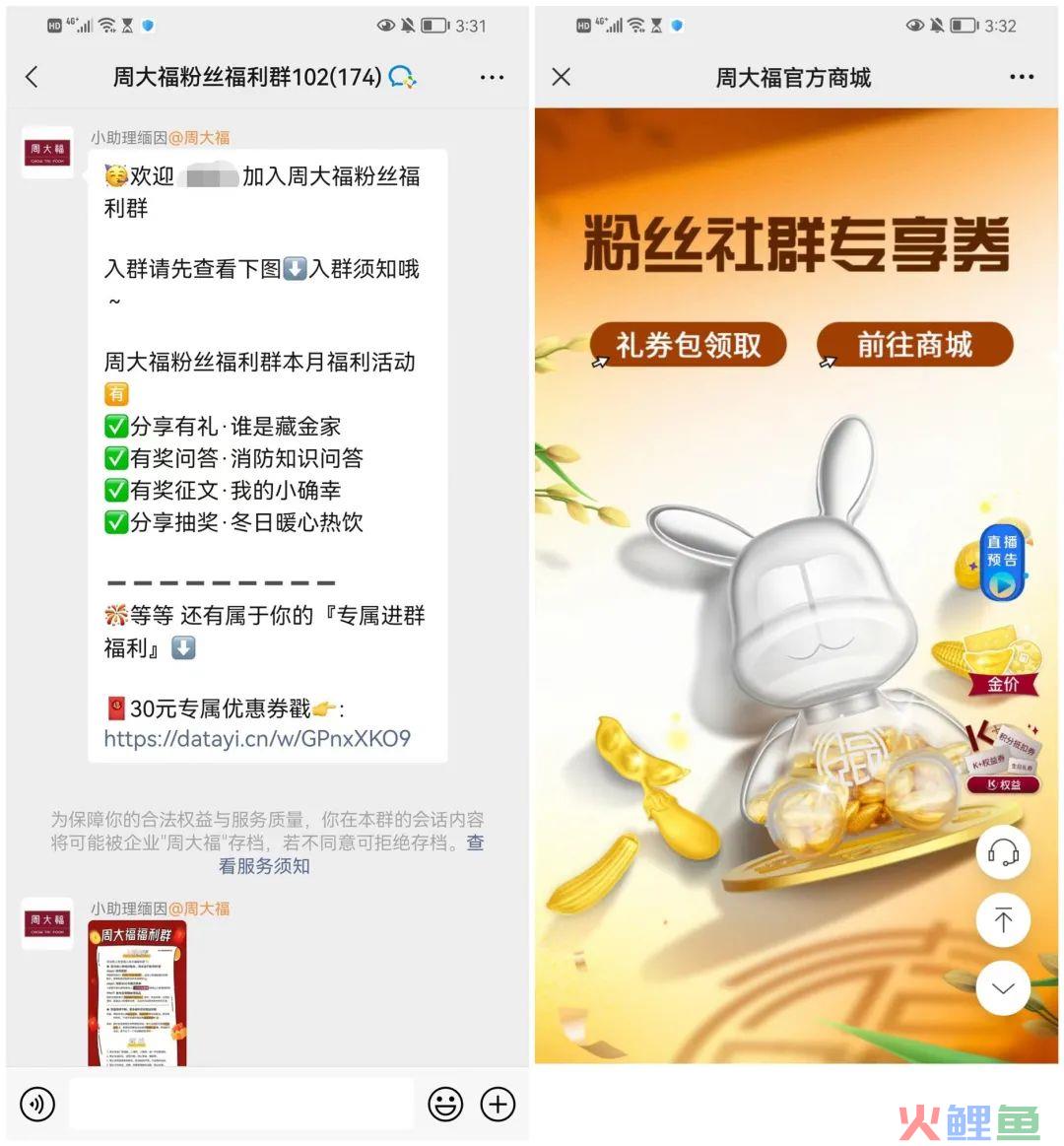Focus the chat message input field
Image resolution: width=1064 pixels, height=1146 pixels.
241,1105
